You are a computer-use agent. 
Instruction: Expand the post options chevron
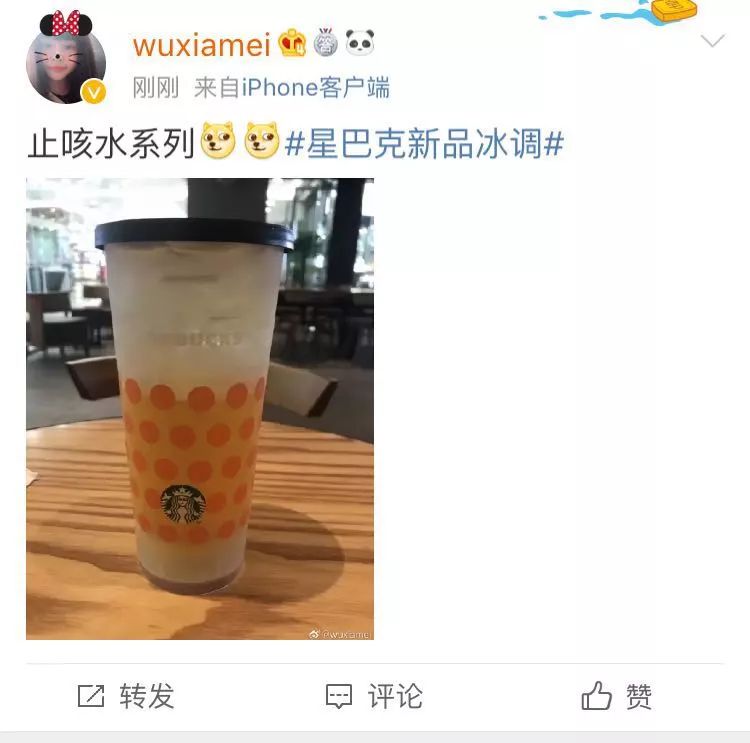tap(712, 41)
